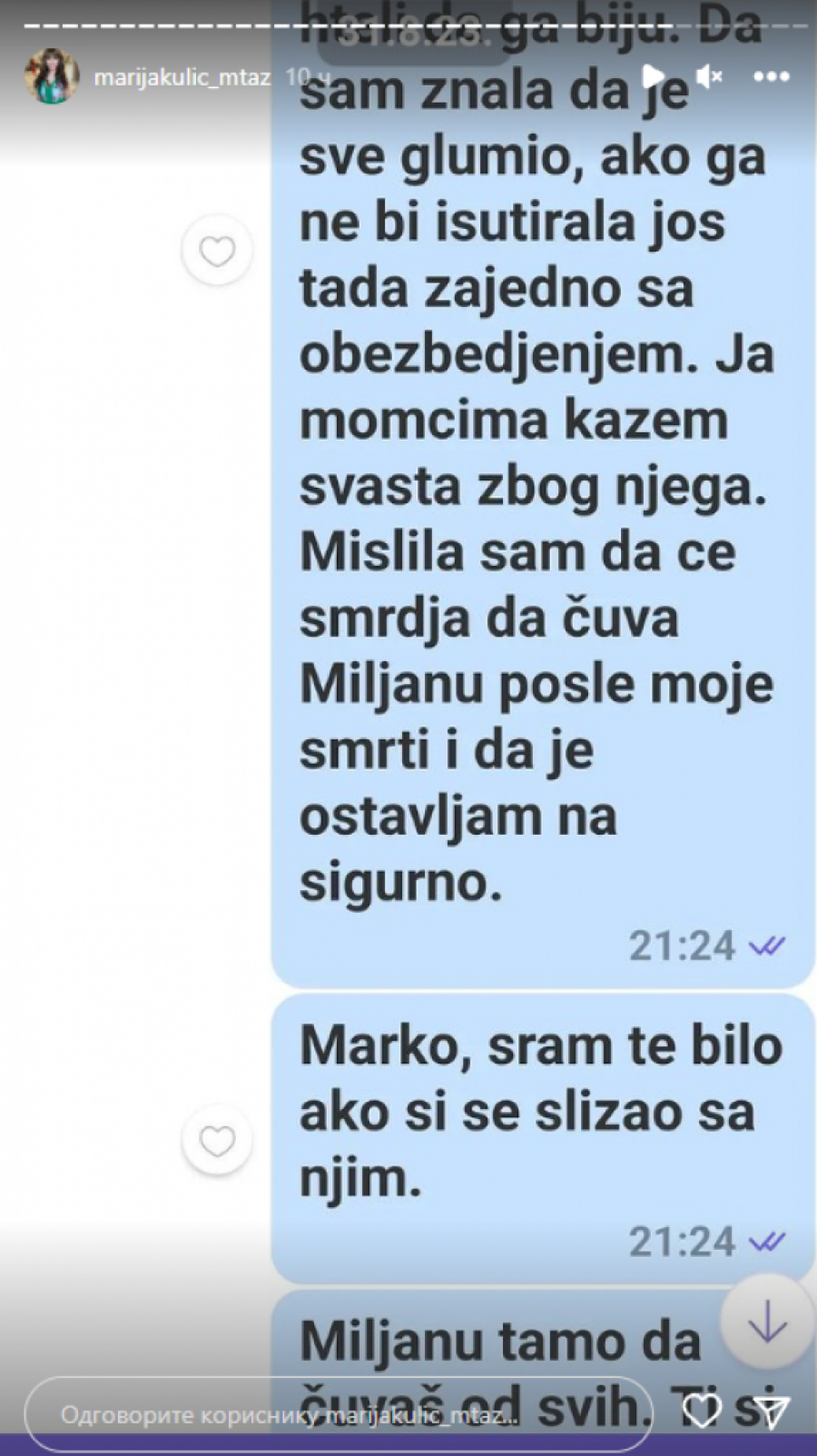
Task: Open the story overflow menu
Action: (x=771, y=77)
